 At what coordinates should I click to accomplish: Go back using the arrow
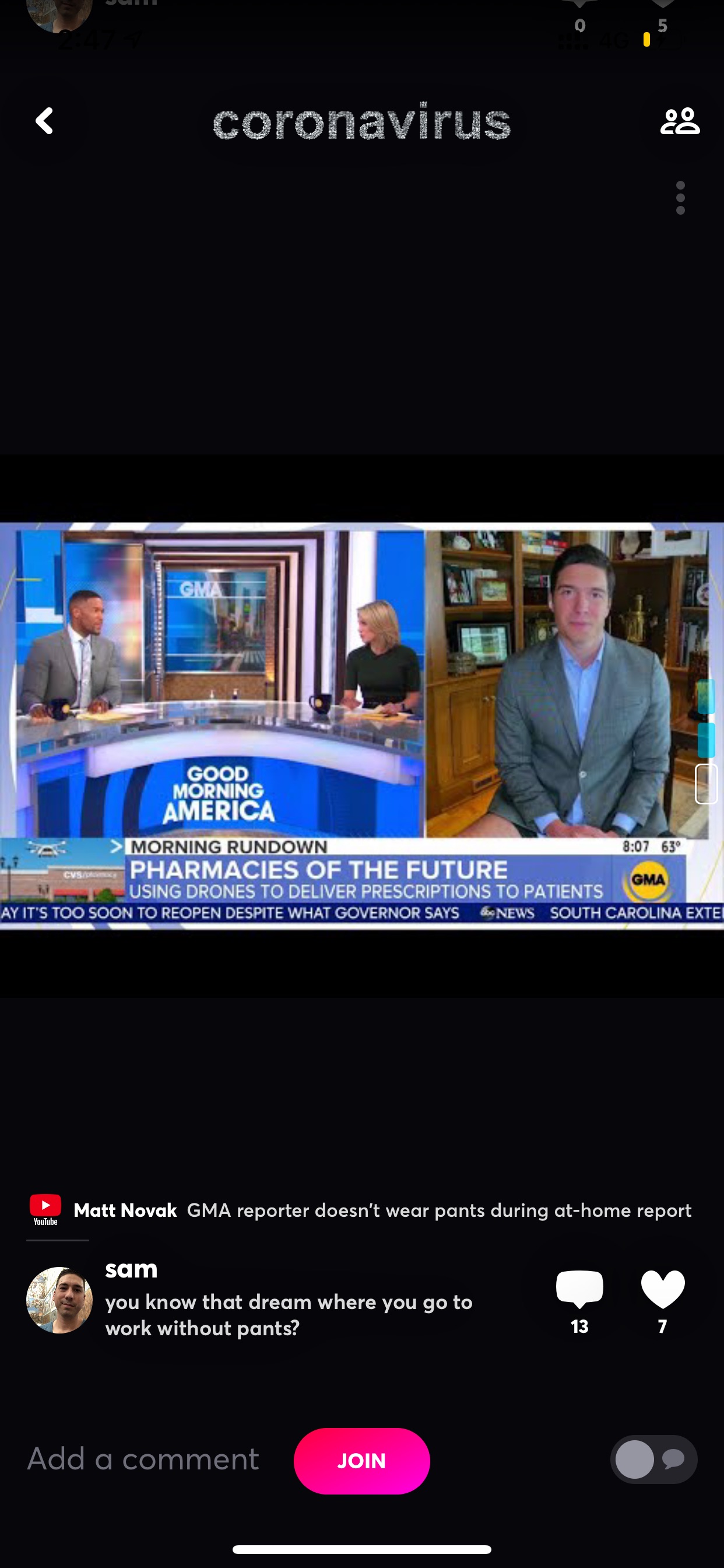click(44, 121)
